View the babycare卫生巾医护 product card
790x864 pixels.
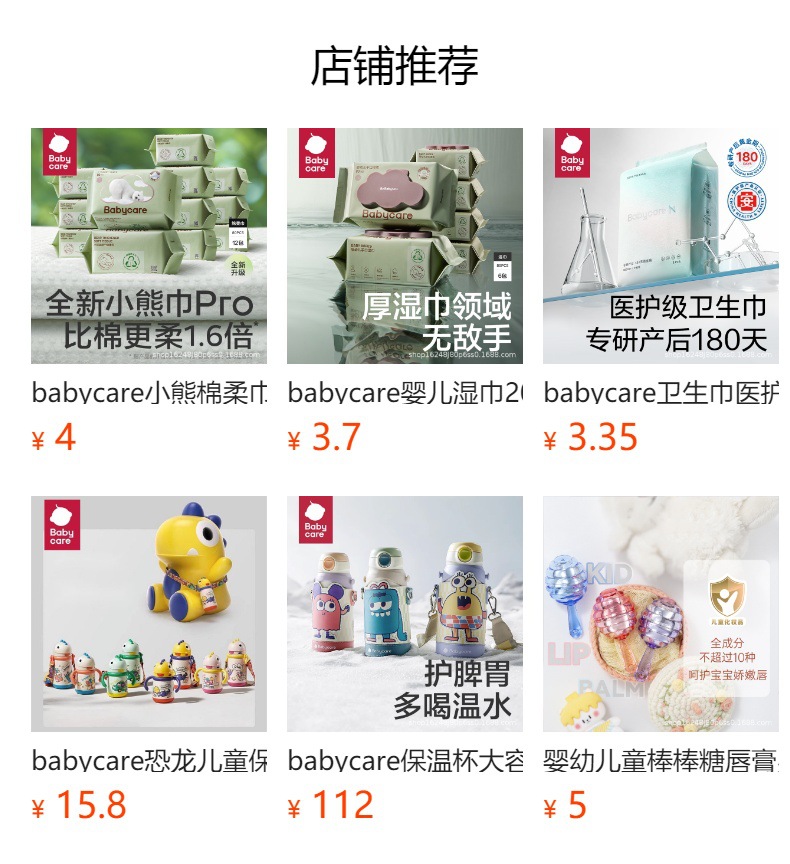[661, 246]
